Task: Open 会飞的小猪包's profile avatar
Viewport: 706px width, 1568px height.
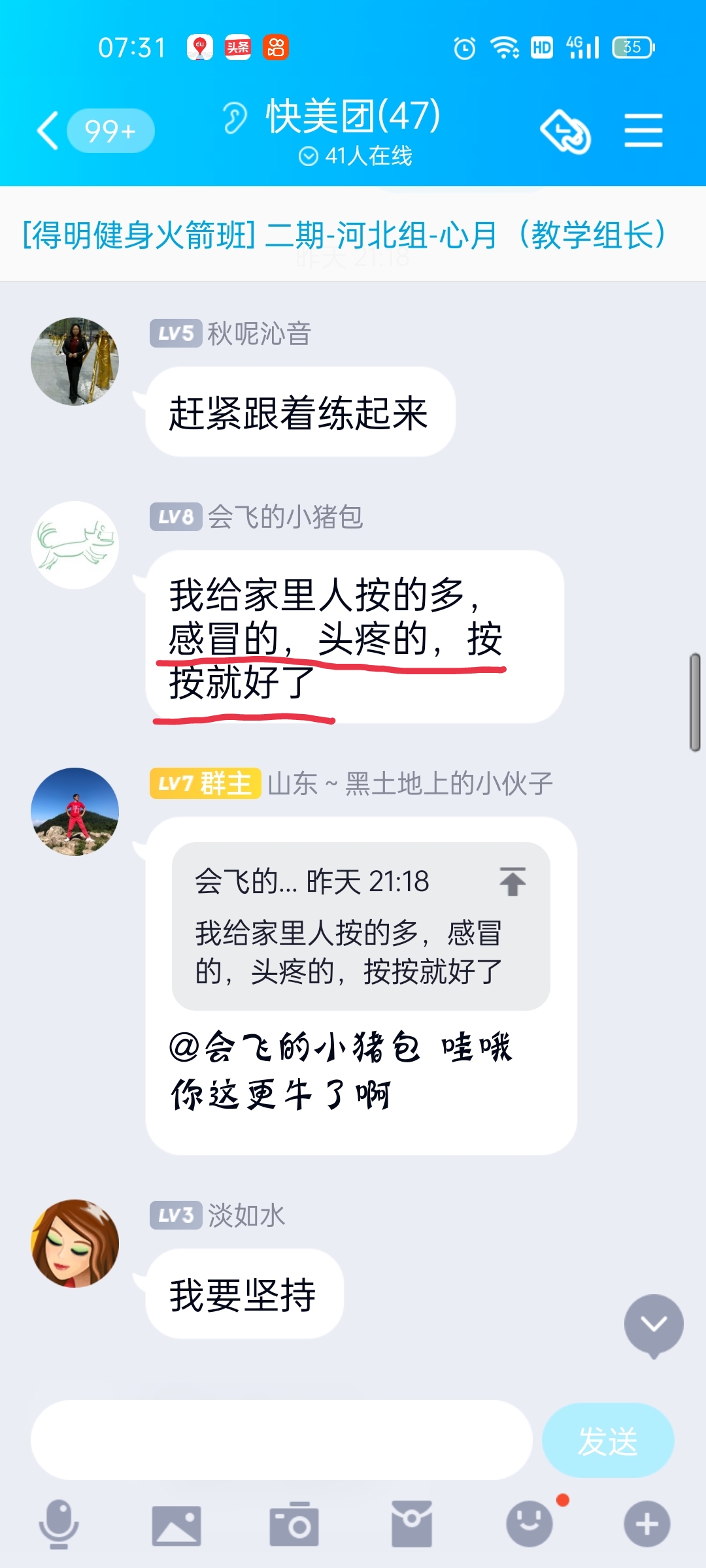Action: tap(75, 545)
